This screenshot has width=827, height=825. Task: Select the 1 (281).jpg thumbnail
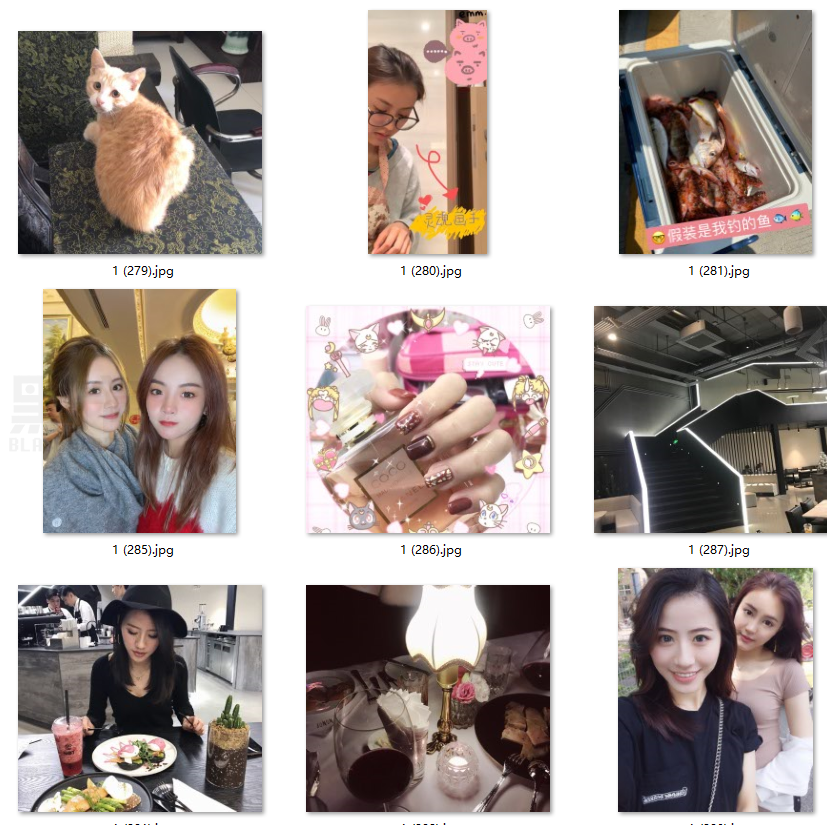pyautogui.click(x=715, y=132)
